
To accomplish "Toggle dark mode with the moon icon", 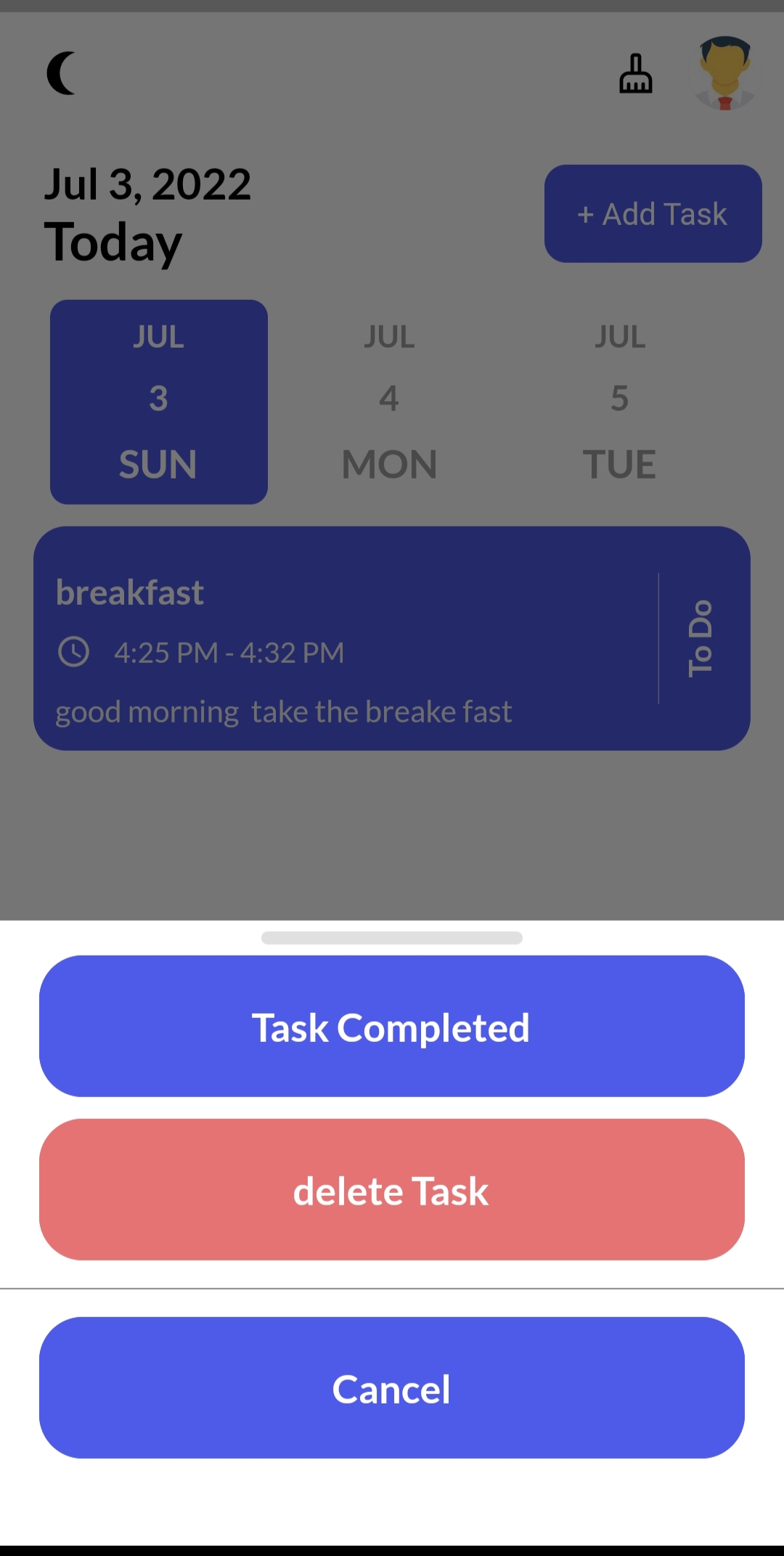I will [60, 73].
